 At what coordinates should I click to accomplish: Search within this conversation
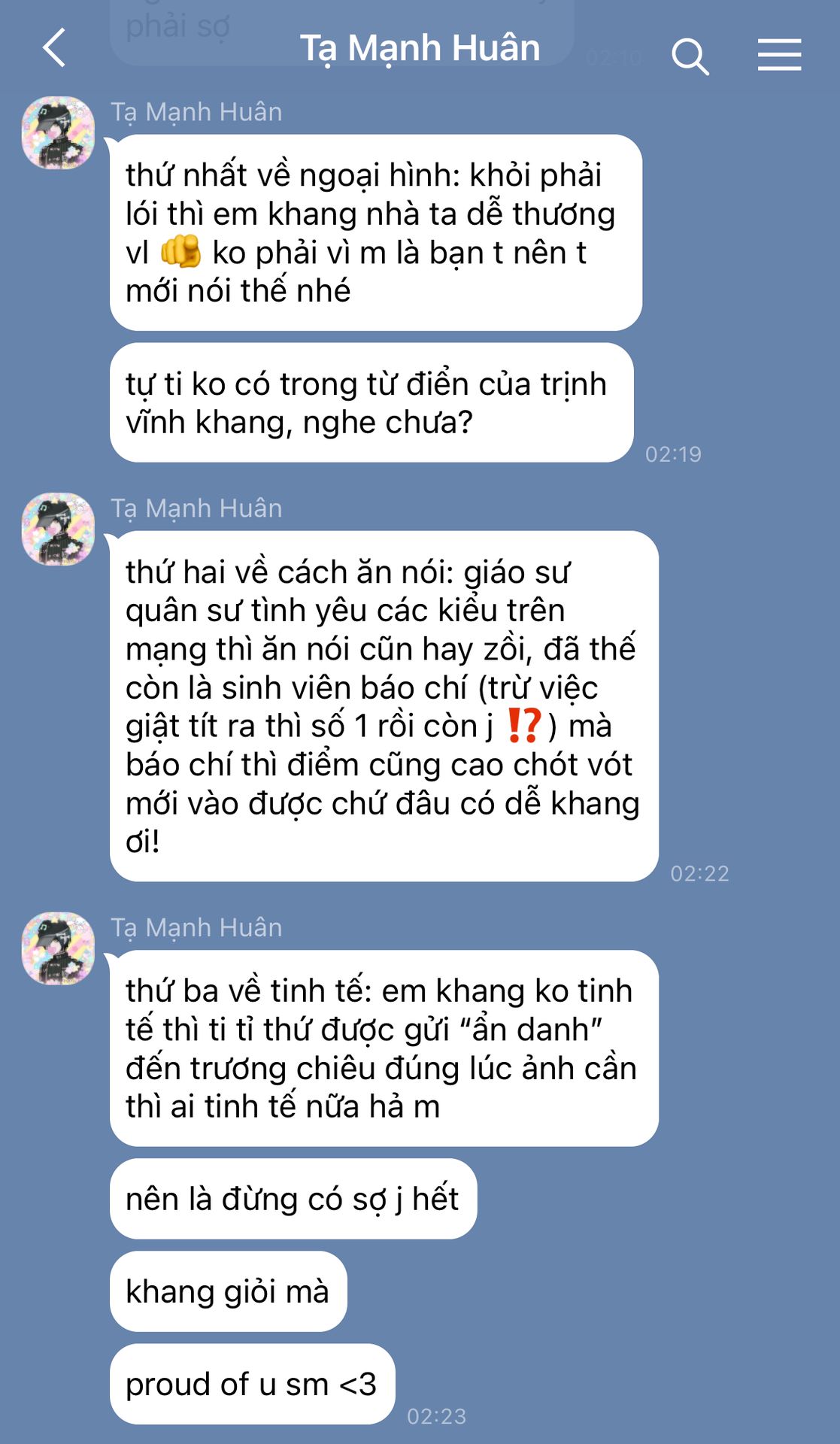pyautogui.click(x=690, y=56)
